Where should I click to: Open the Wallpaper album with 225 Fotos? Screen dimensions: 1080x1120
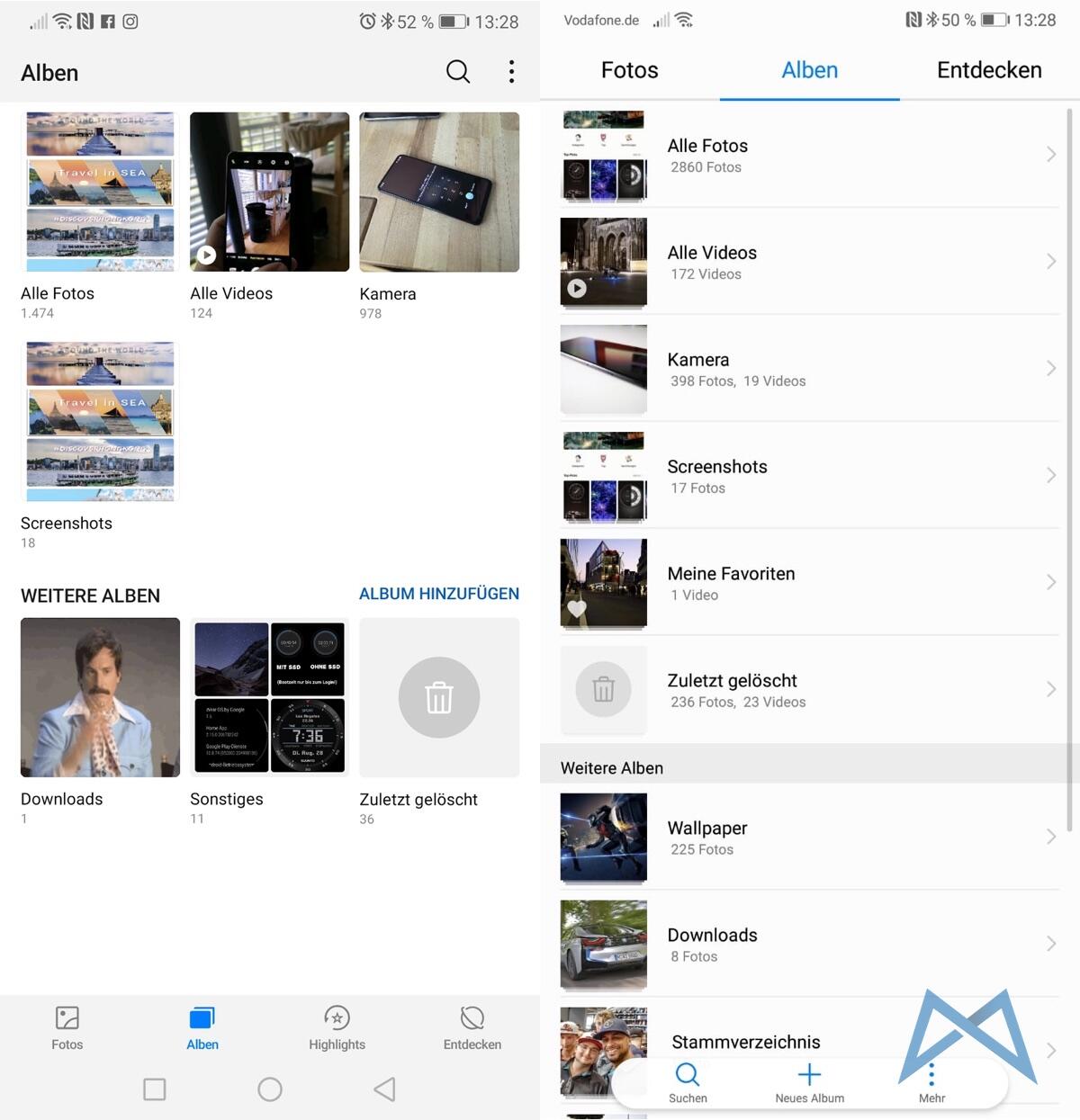point(808,838)
